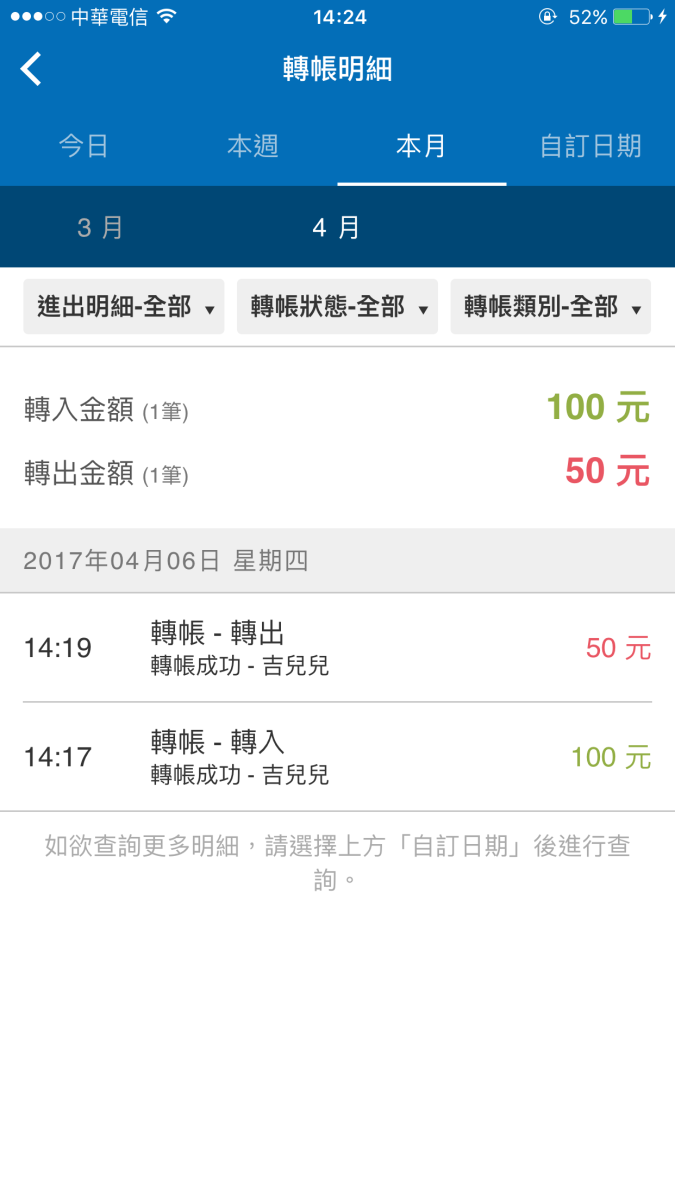Open the 14:17 轉入 100 元 transaction

(x=337, y=757)
